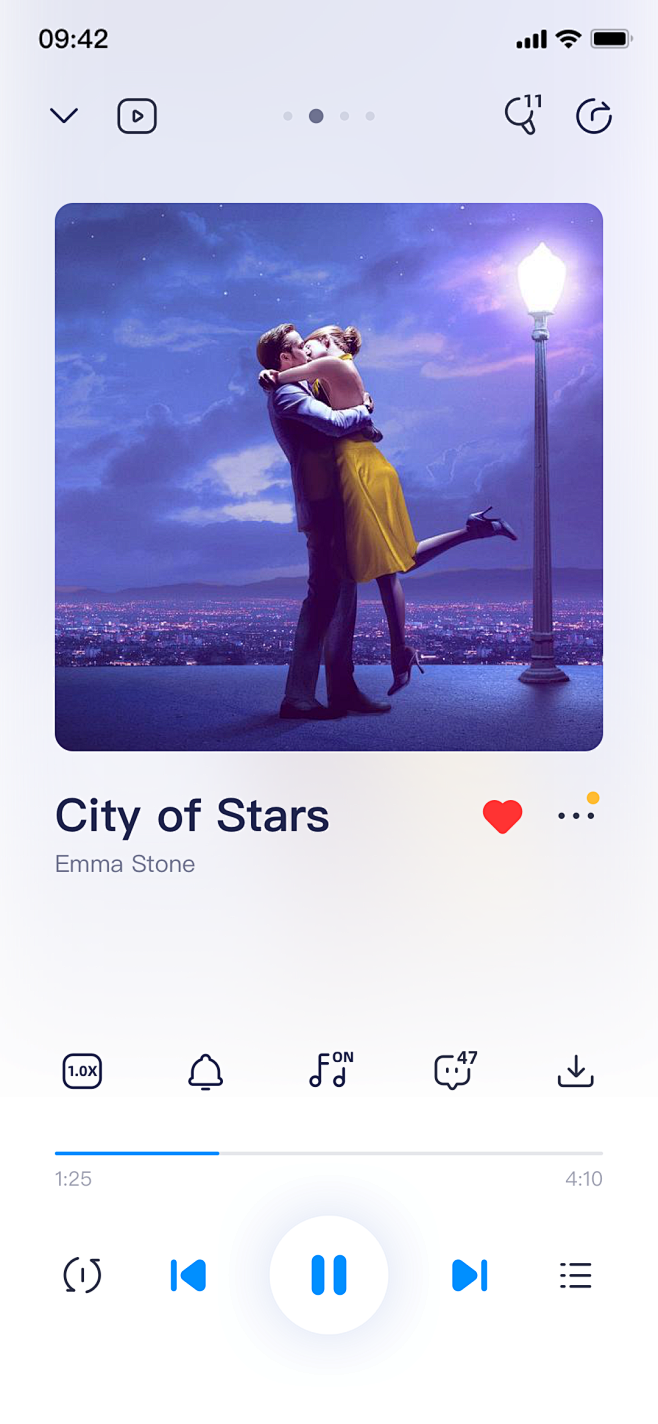Open the listen-together icon showing 11
This screenshot has height=1424, width=658.
[x=522, y=115]
